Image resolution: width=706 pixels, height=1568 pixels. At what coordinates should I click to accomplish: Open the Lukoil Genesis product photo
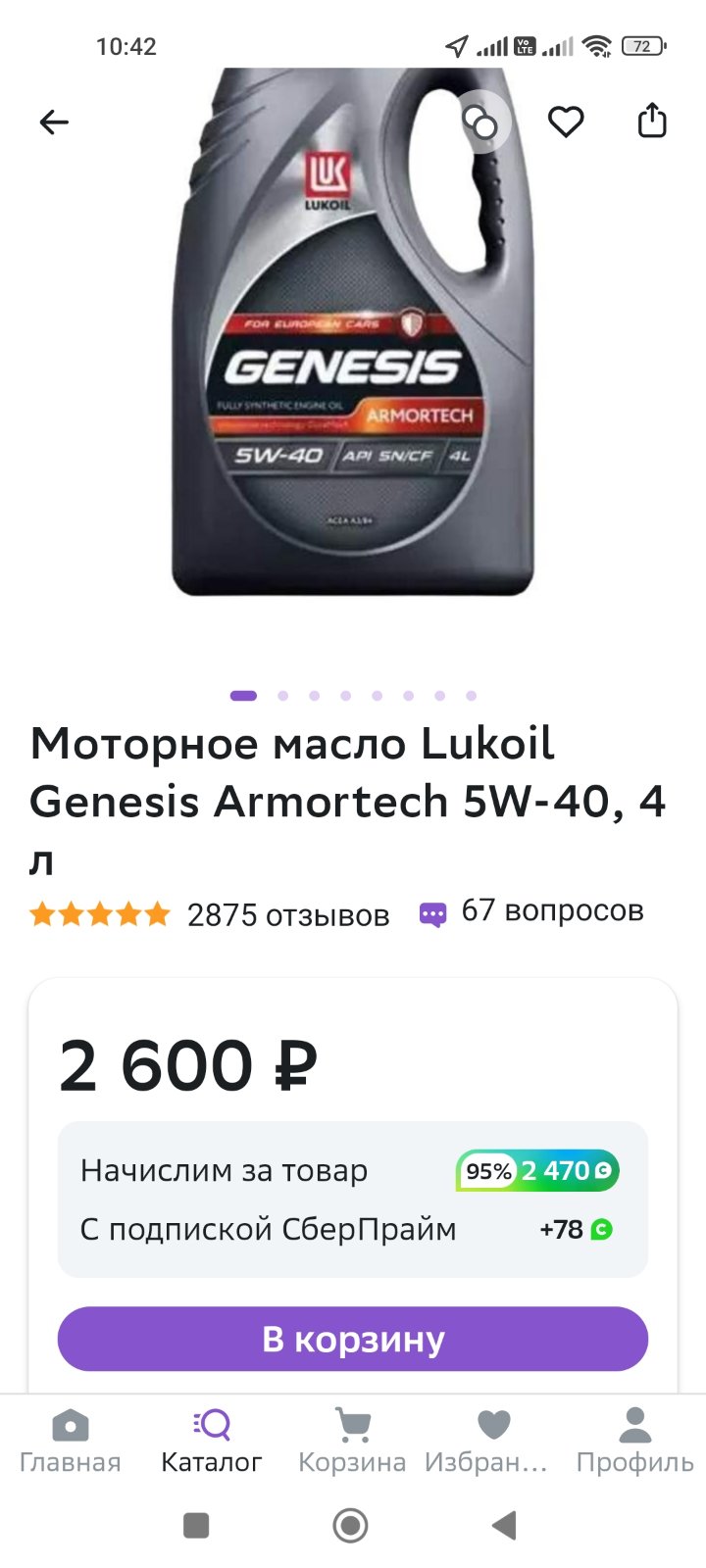[x=353, y=333]
